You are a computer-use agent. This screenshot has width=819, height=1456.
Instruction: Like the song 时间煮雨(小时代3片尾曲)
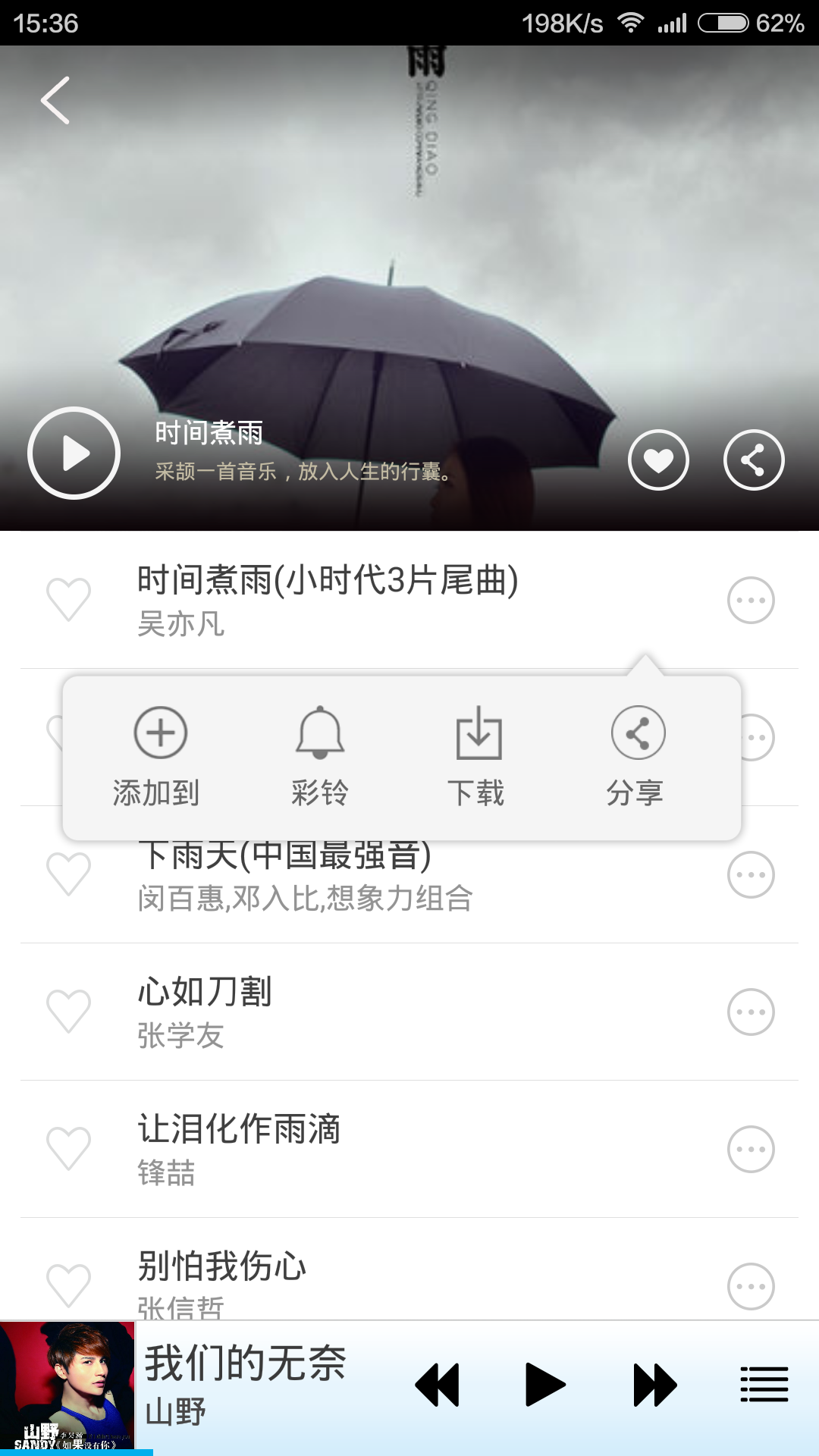click(69, 600)
